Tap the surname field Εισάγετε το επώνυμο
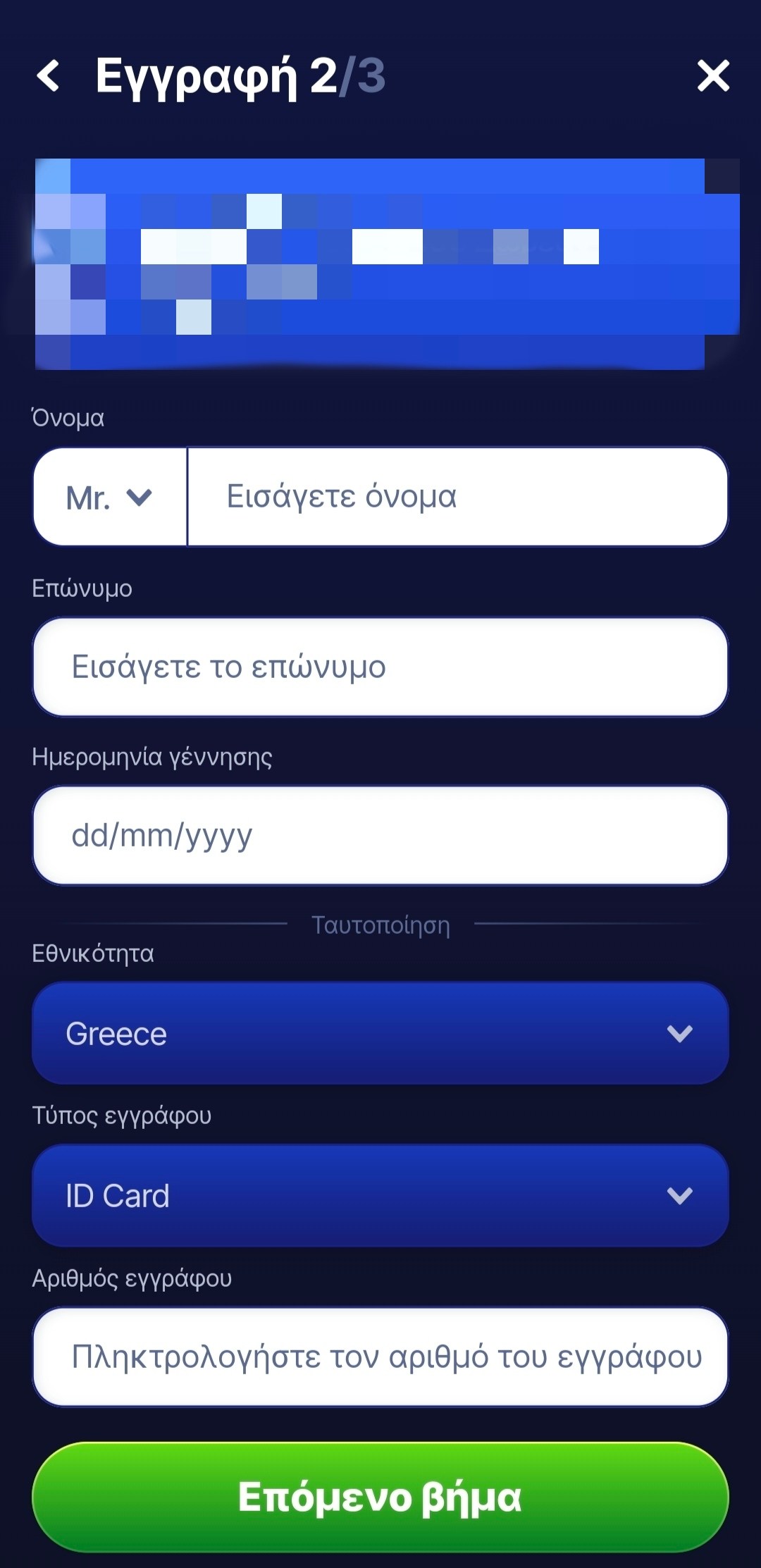The image size is (761, 1568). pyautogui.click(x=380, y=667)
